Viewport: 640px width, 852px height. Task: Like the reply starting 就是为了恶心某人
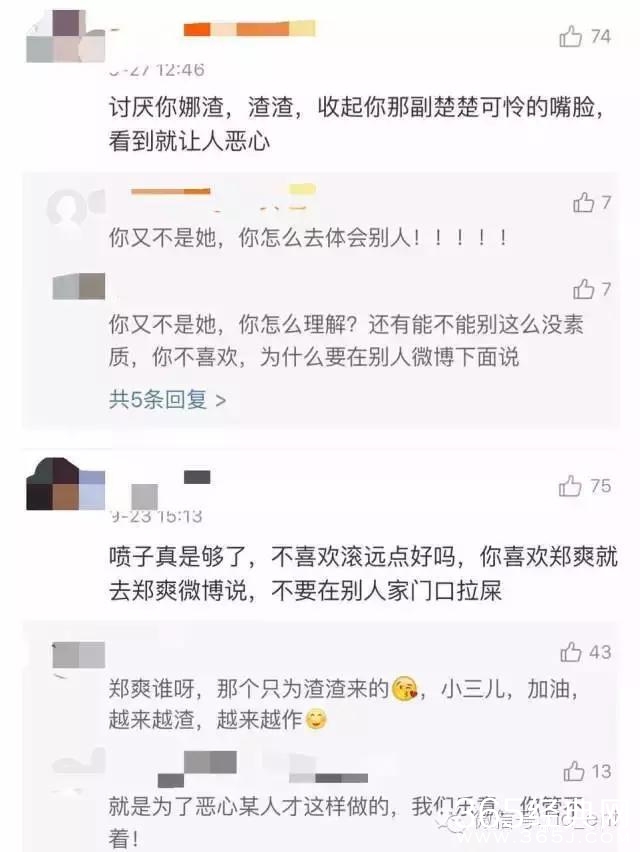[x=575, y=771]
